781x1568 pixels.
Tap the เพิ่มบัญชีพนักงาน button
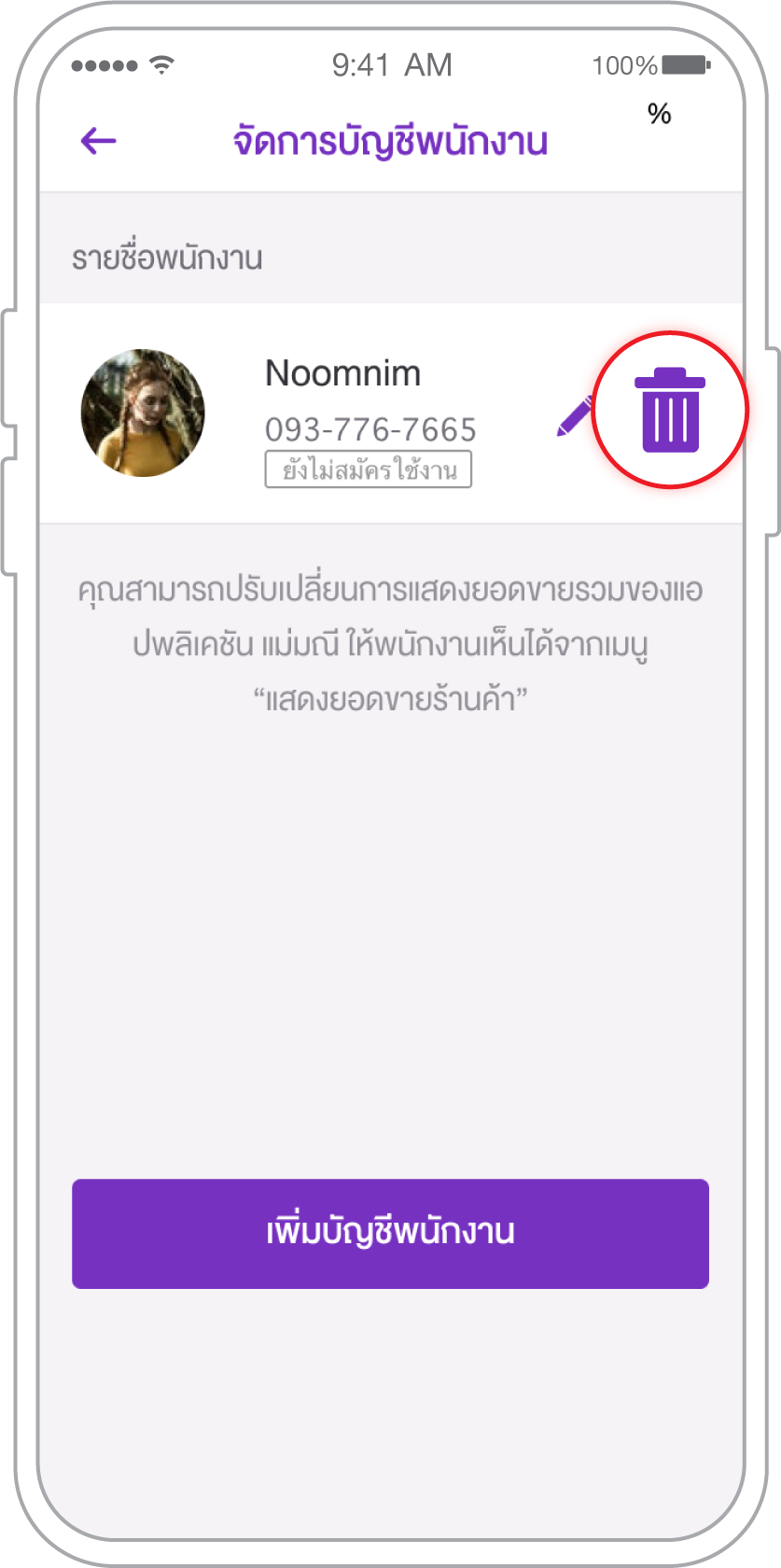(x=390, y=1233)
